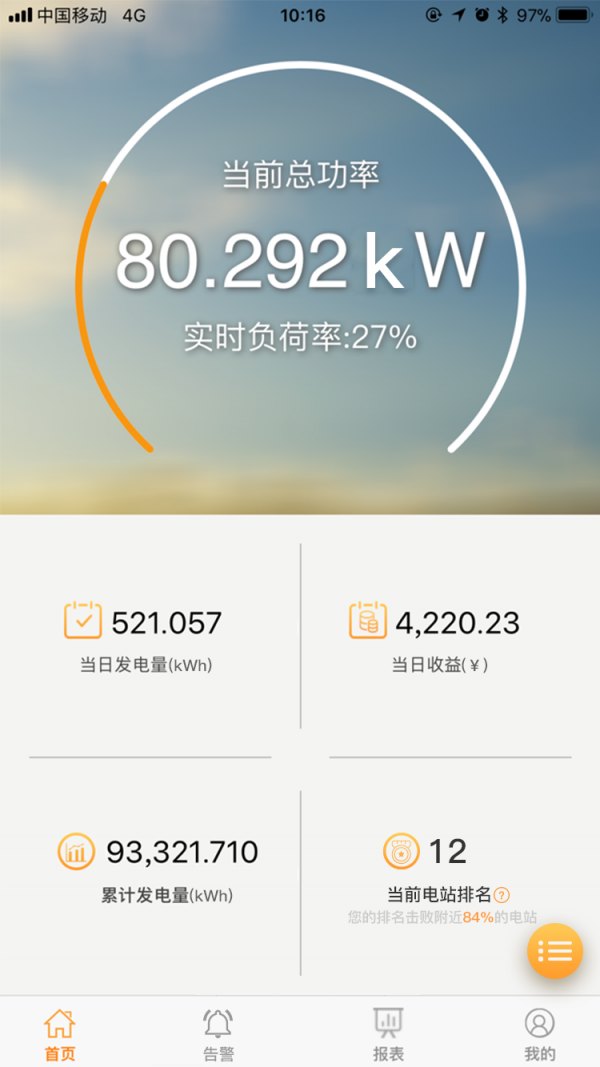Tap the orange floating list button
Image resolution: width=600 pixels, height=1067 pixels.
tap(555, 950)
